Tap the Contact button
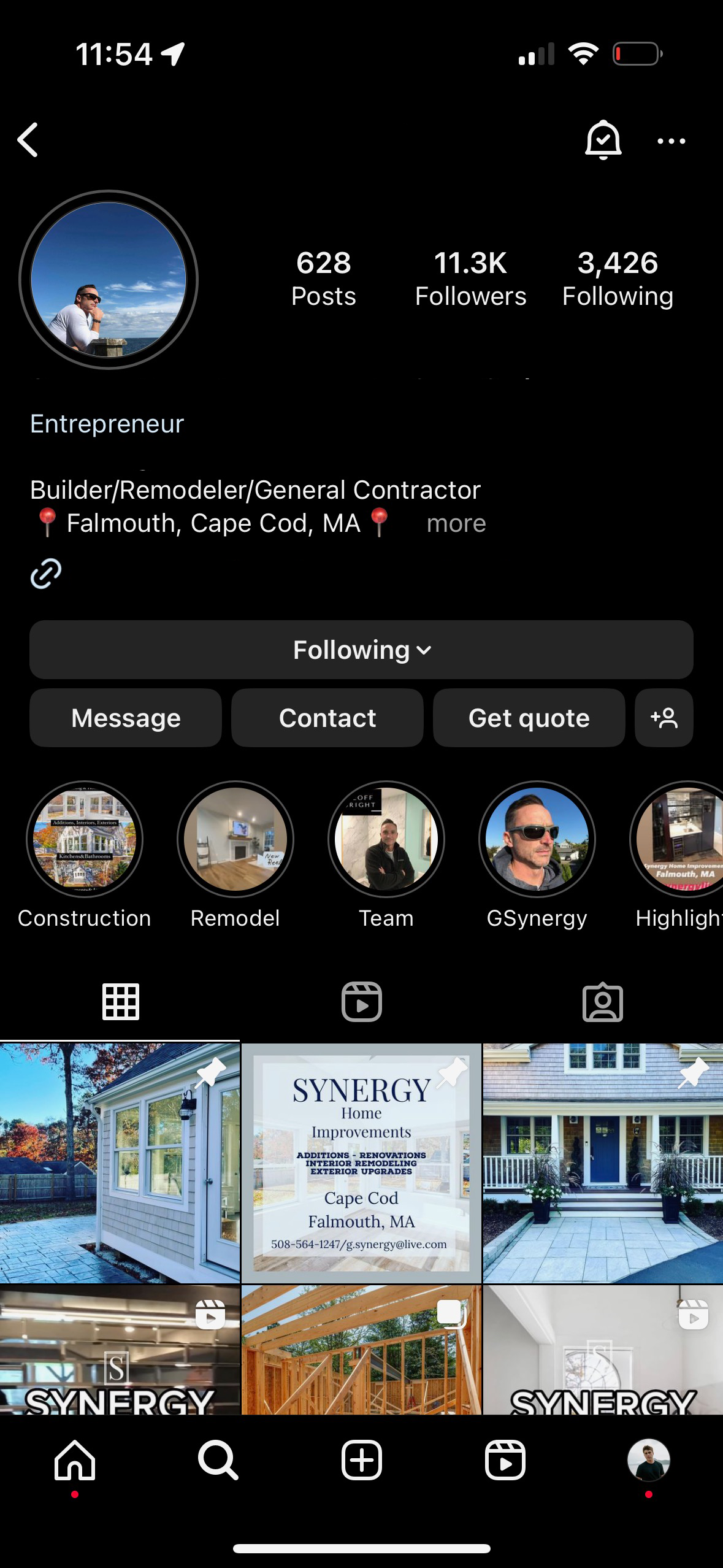The width and height of the screenshot is (723, 1568). (x=327, y=718)
